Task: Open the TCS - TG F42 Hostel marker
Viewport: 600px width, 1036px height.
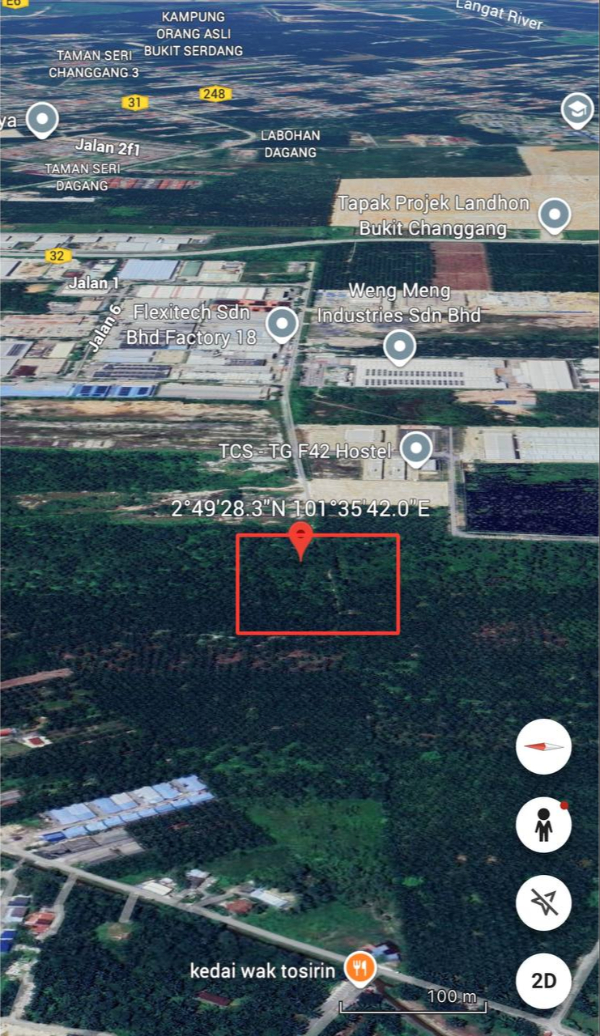Action: 416,448
